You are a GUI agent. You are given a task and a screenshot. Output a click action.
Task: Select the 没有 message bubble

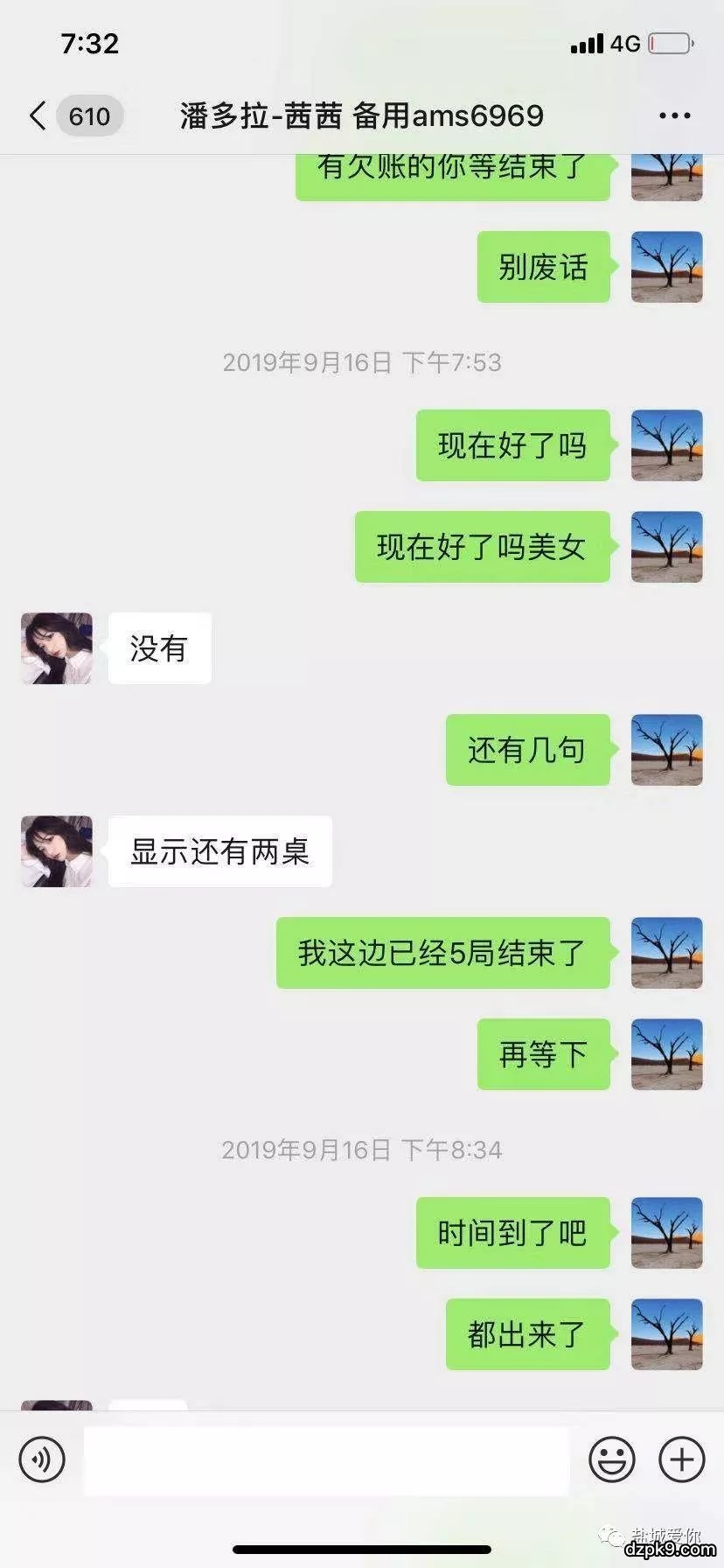pos(159,647)
